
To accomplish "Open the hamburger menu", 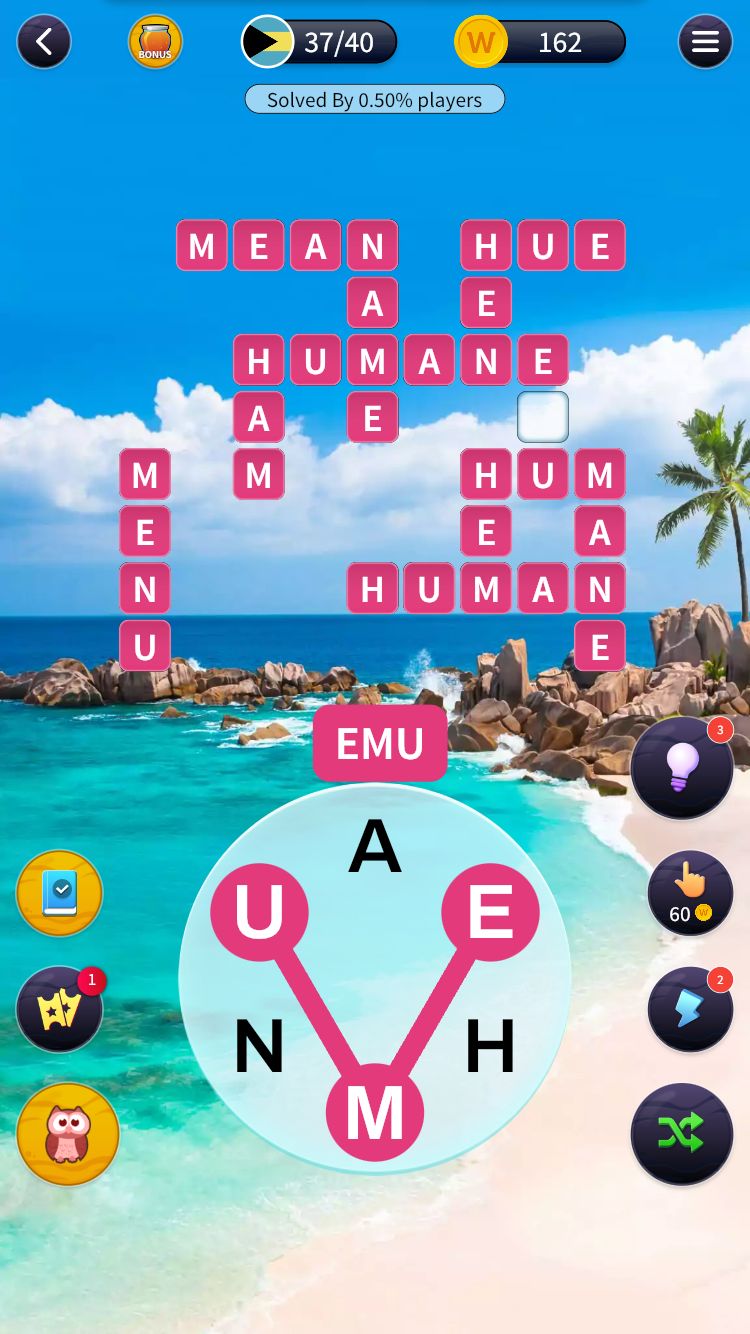I will [x=705, y=42].
